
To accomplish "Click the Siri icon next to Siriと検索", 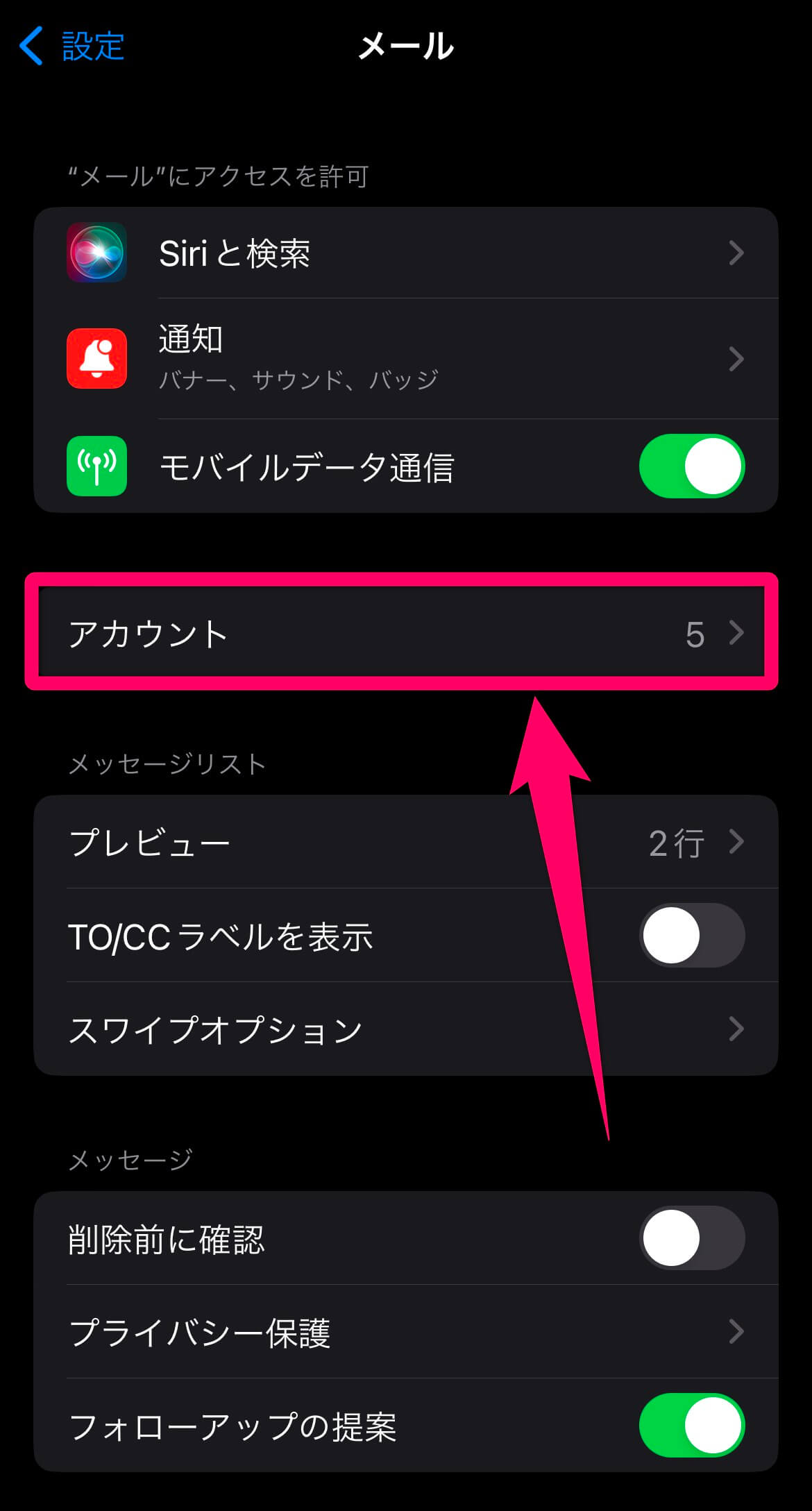I will pyautogui.click(x=96, y=253).
